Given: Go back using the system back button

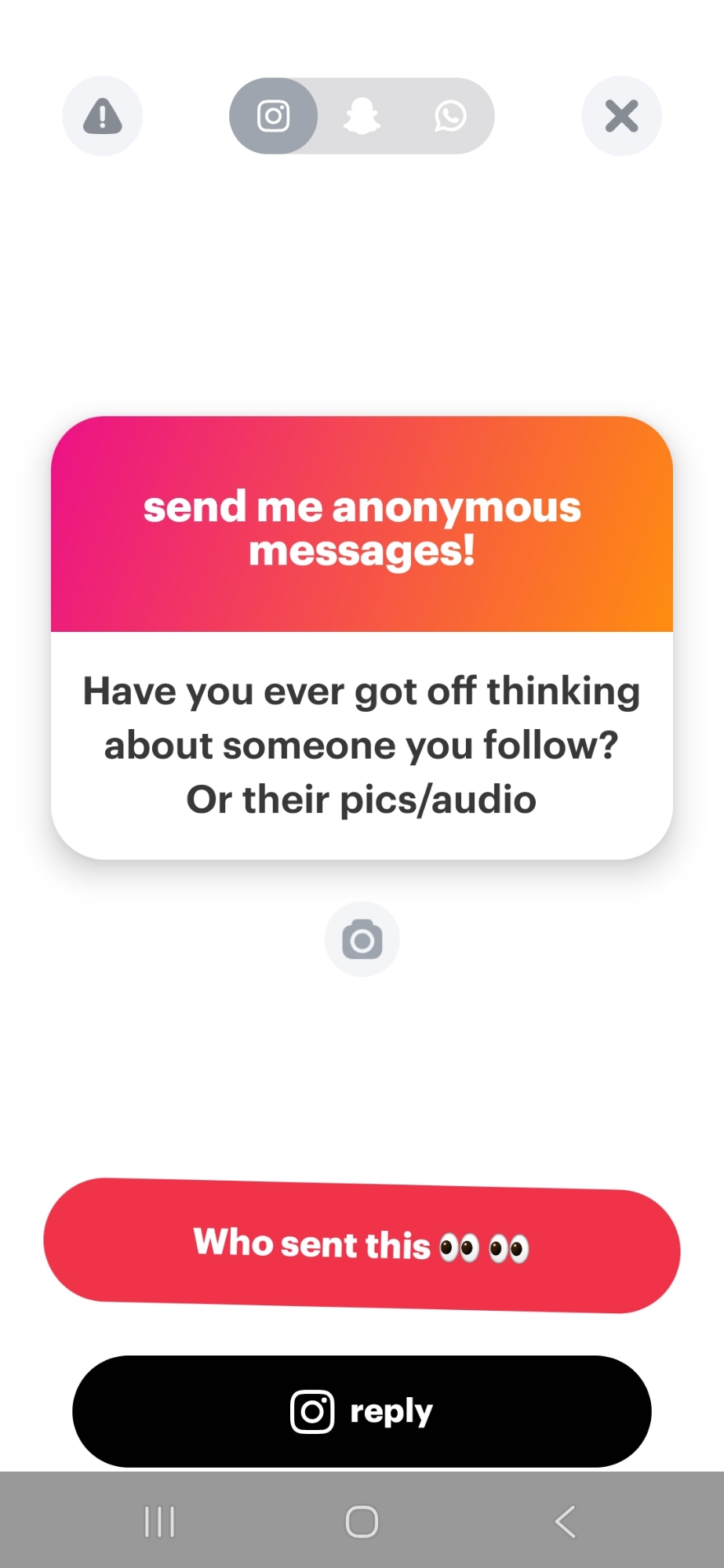Looking at the screenshot, I should (x=565, y=1522).
